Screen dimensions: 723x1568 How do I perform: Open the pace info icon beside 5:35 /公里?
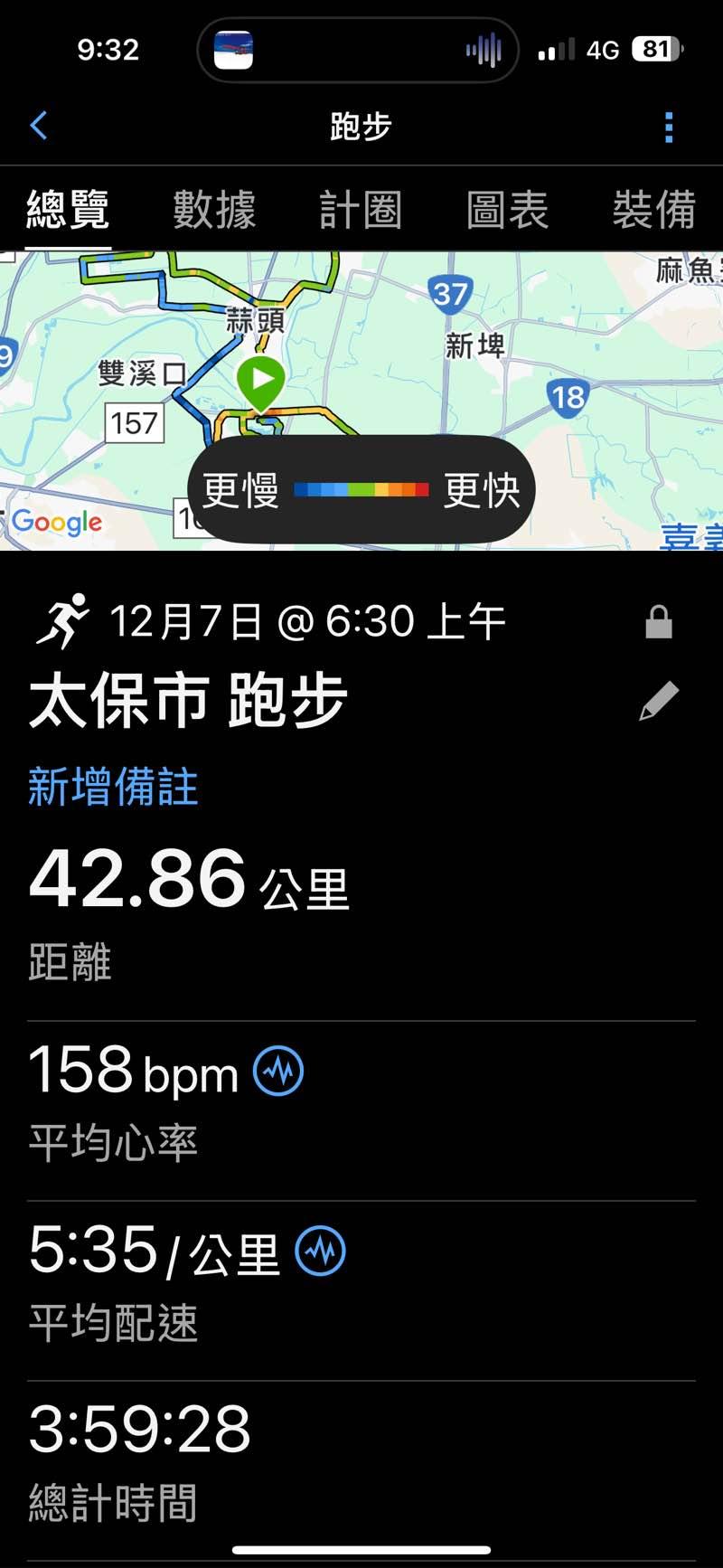pos(321,1252)
